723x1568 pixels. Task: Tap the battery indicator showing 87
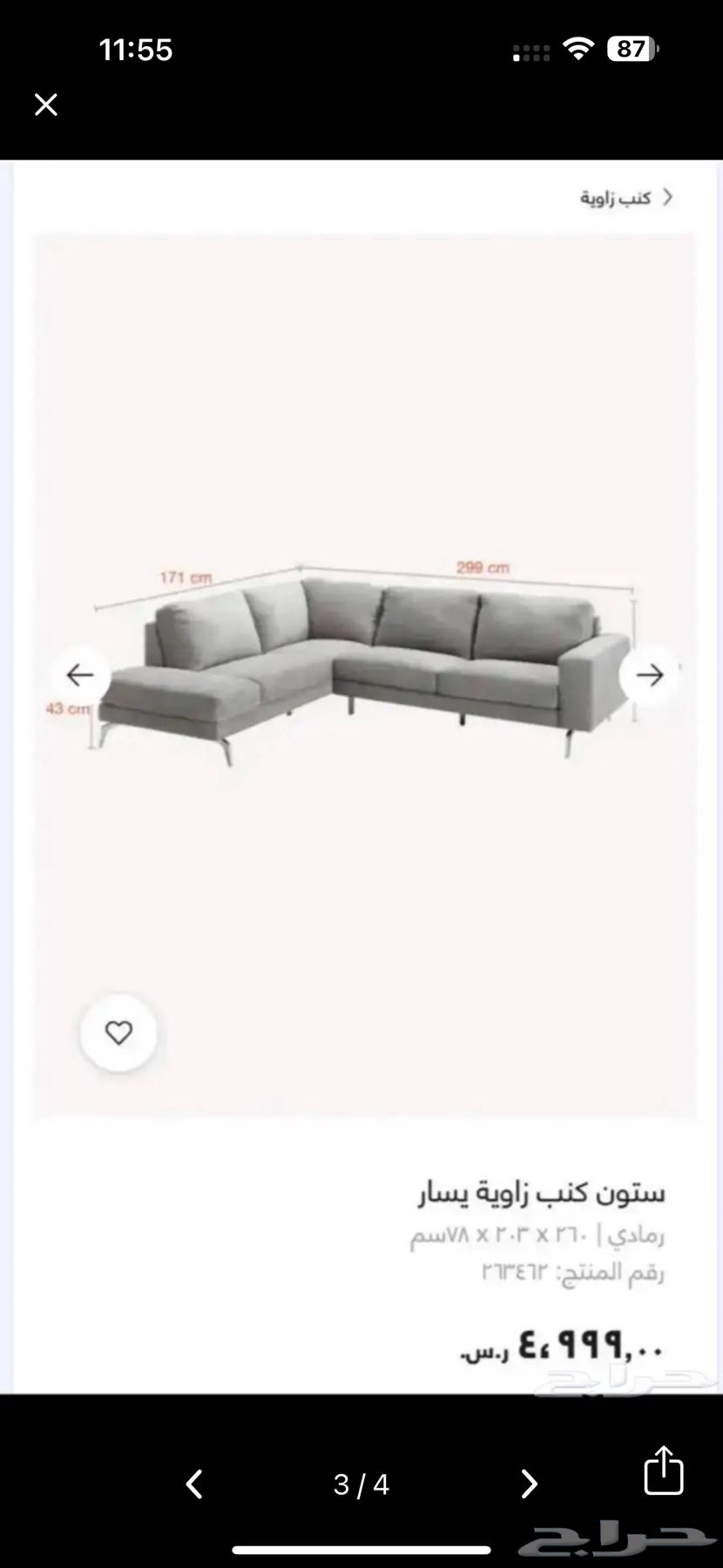pos(632,50)
